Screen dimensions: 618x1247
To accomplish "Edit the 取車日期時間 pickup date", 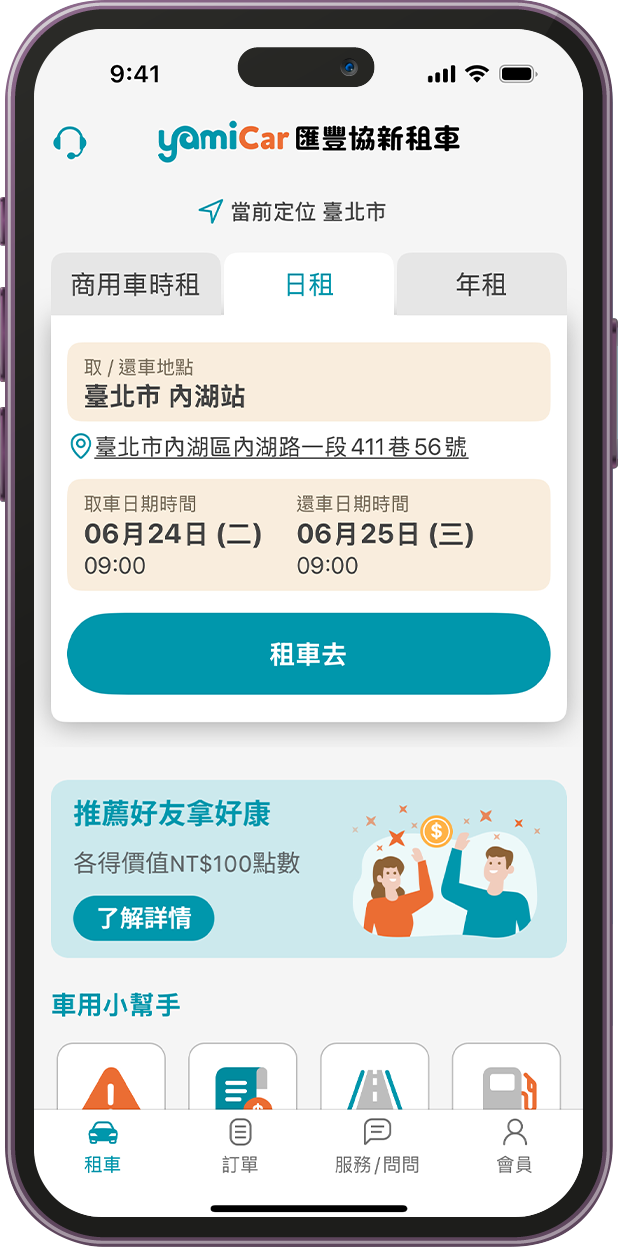I will tap(173, 535).
